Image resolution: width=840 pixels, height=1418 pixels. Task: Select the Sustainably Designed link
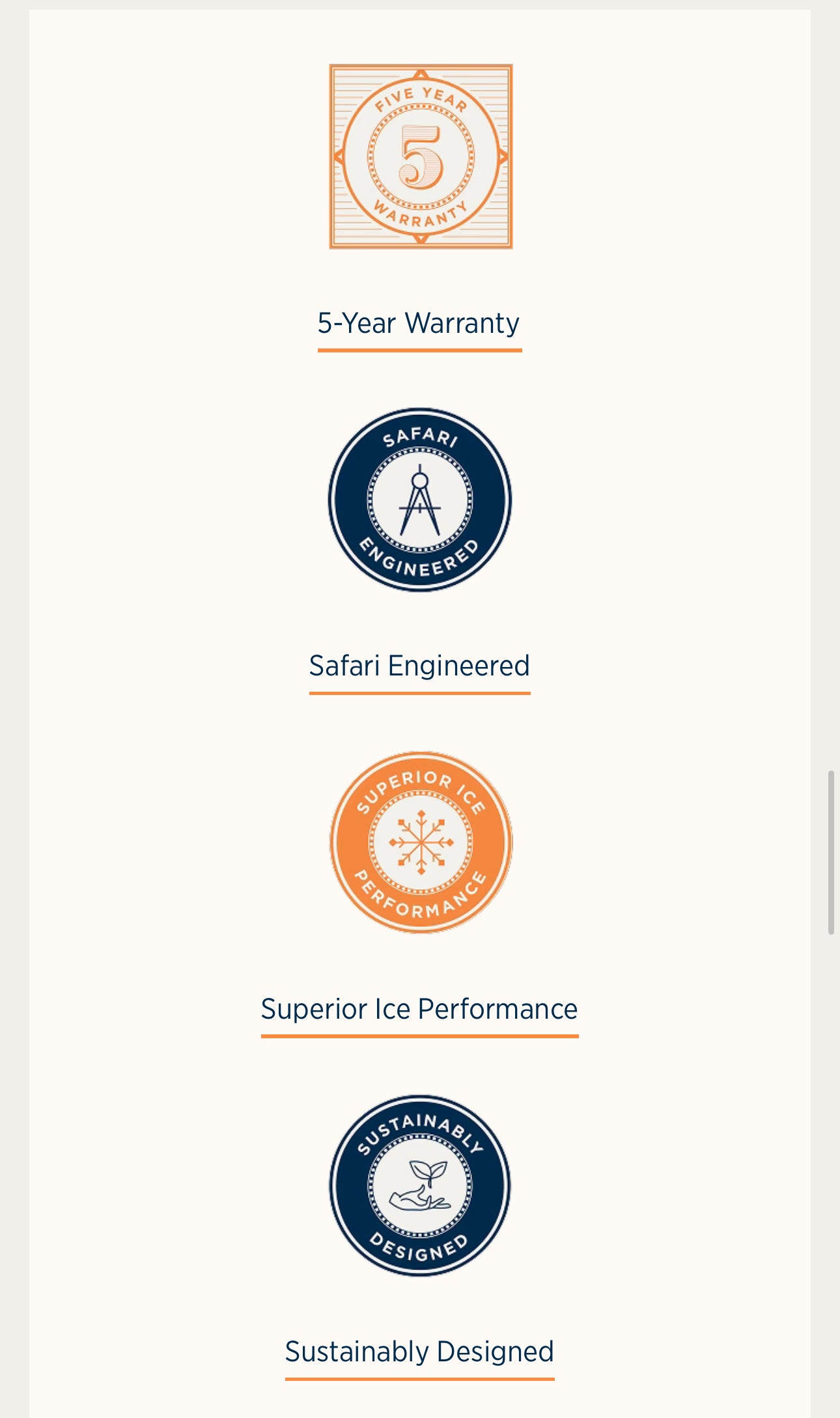(x=419, y=1352)
